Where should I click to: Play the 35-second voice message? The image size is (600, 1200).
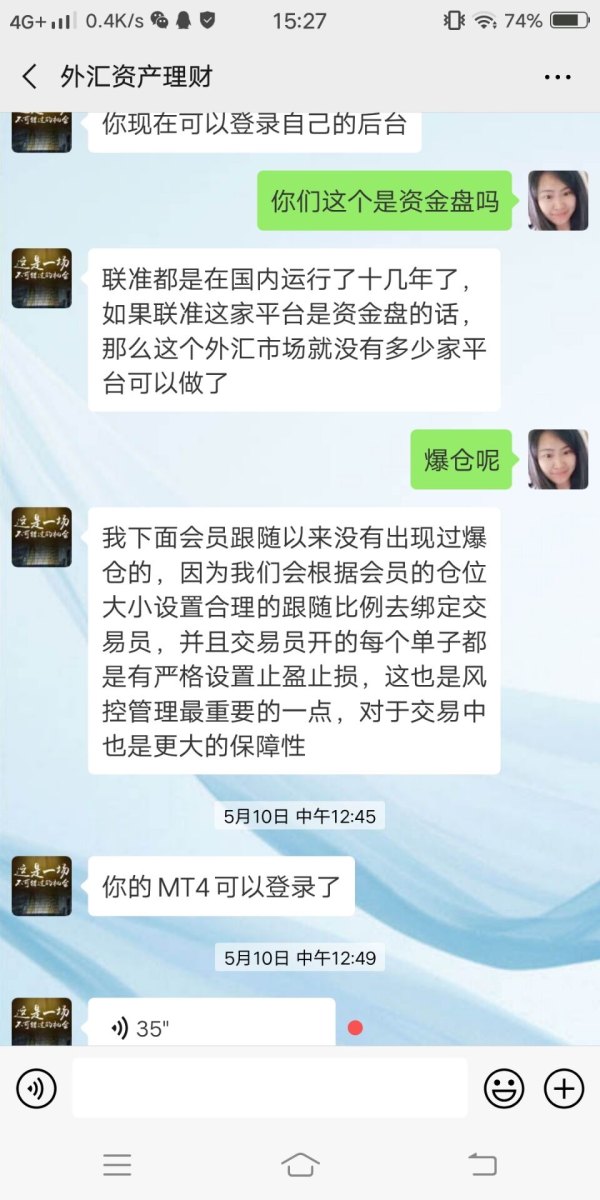(x=210, y=1026)
